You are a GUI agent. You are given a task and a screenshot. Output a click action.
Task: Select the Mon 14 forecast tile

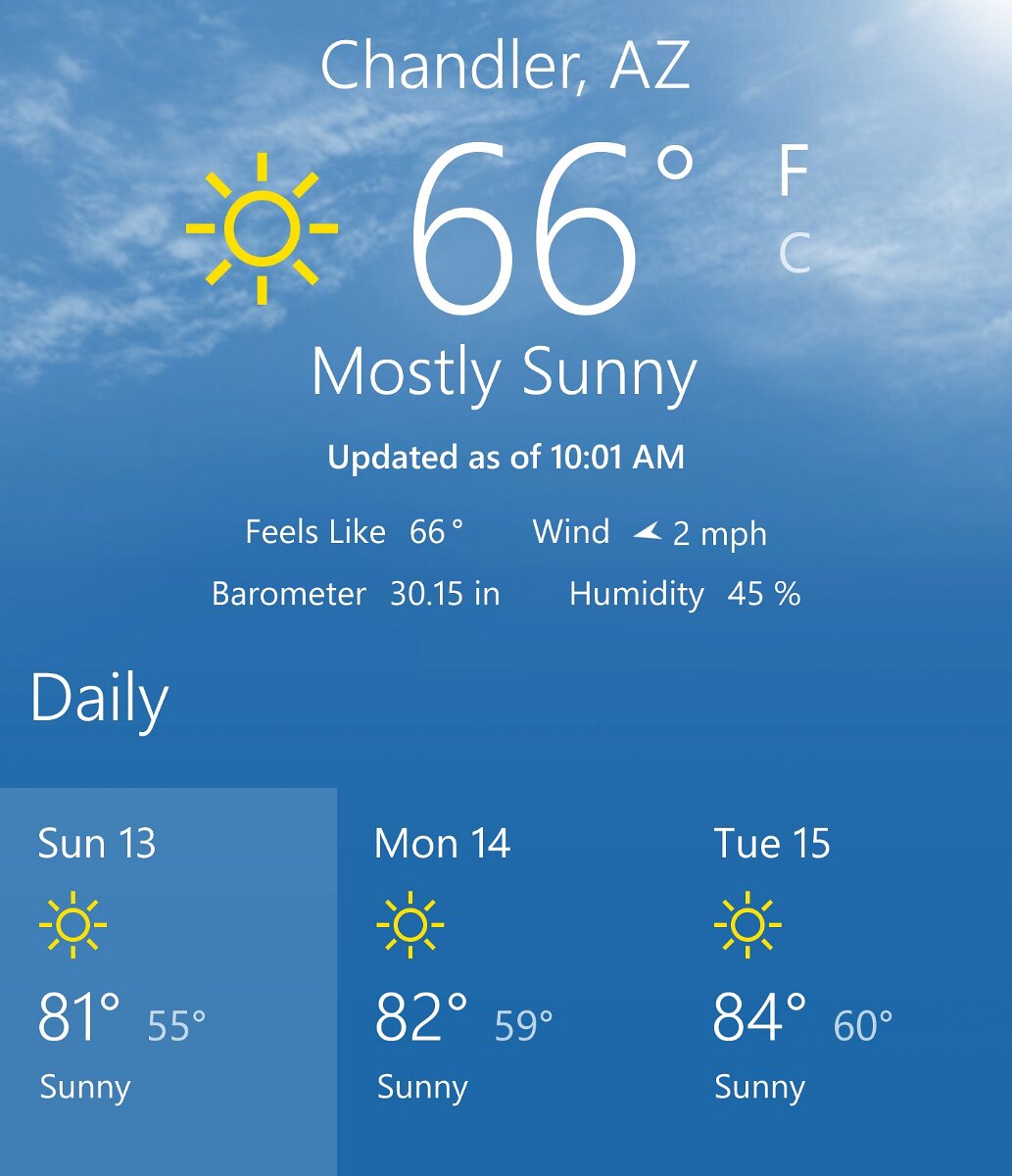coord(505,970)
